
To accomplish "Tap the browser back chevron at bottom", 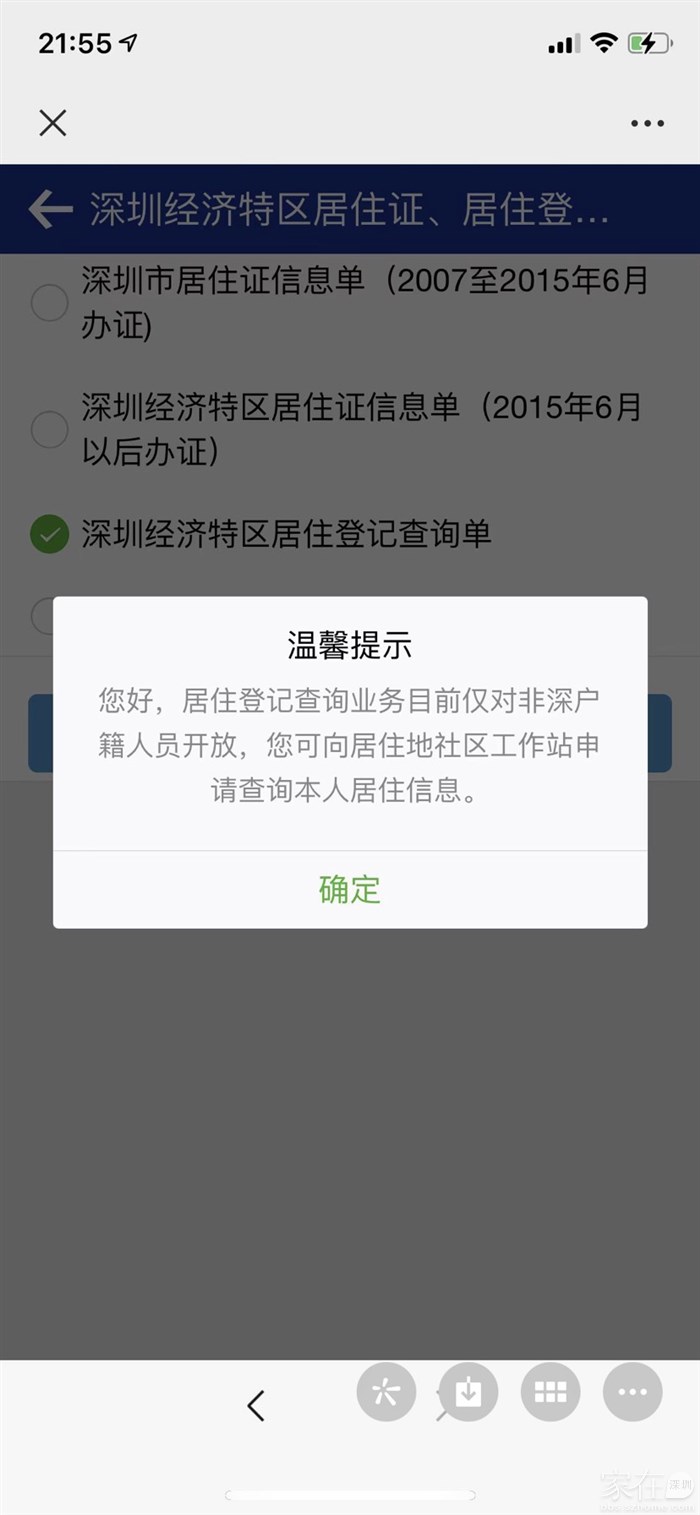I will pos(256,1405).
